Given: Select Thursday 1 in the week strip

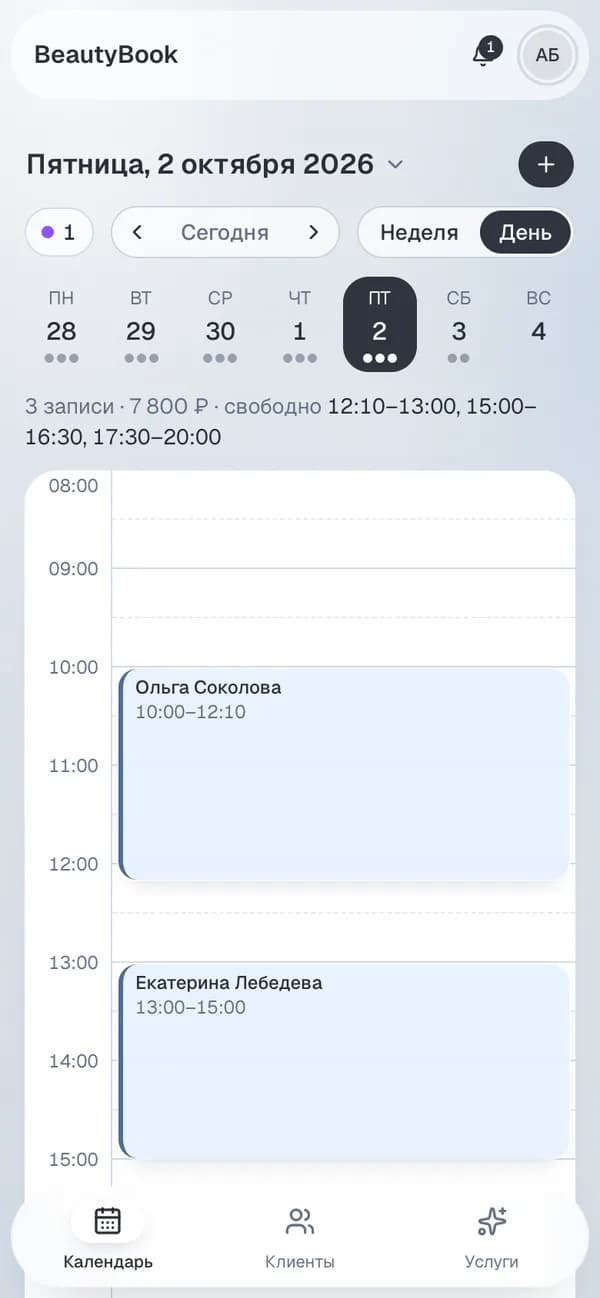Looking at the screenshot, I should [x=300, y=325].
